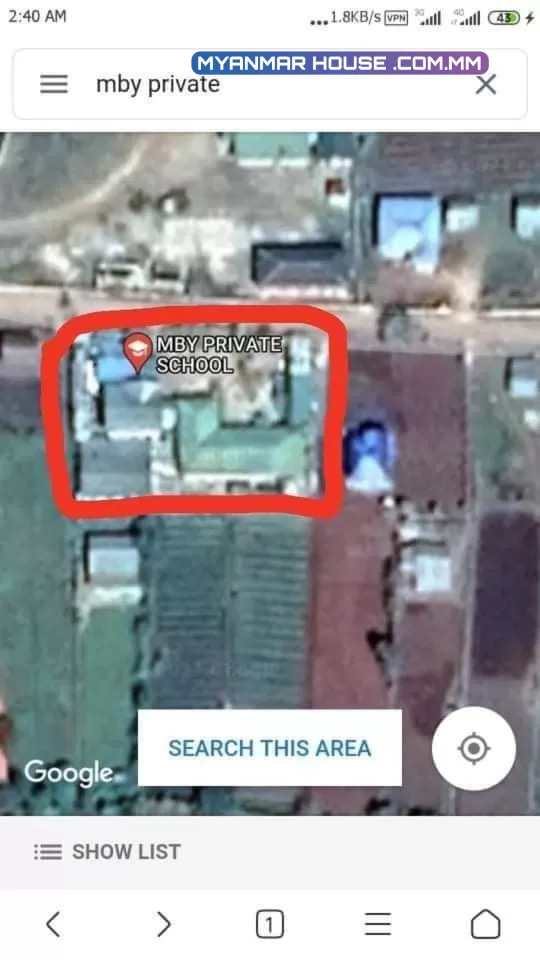The image size is (540, 960).
Task: Tap Search This Area button
Action: click(269, 748)
